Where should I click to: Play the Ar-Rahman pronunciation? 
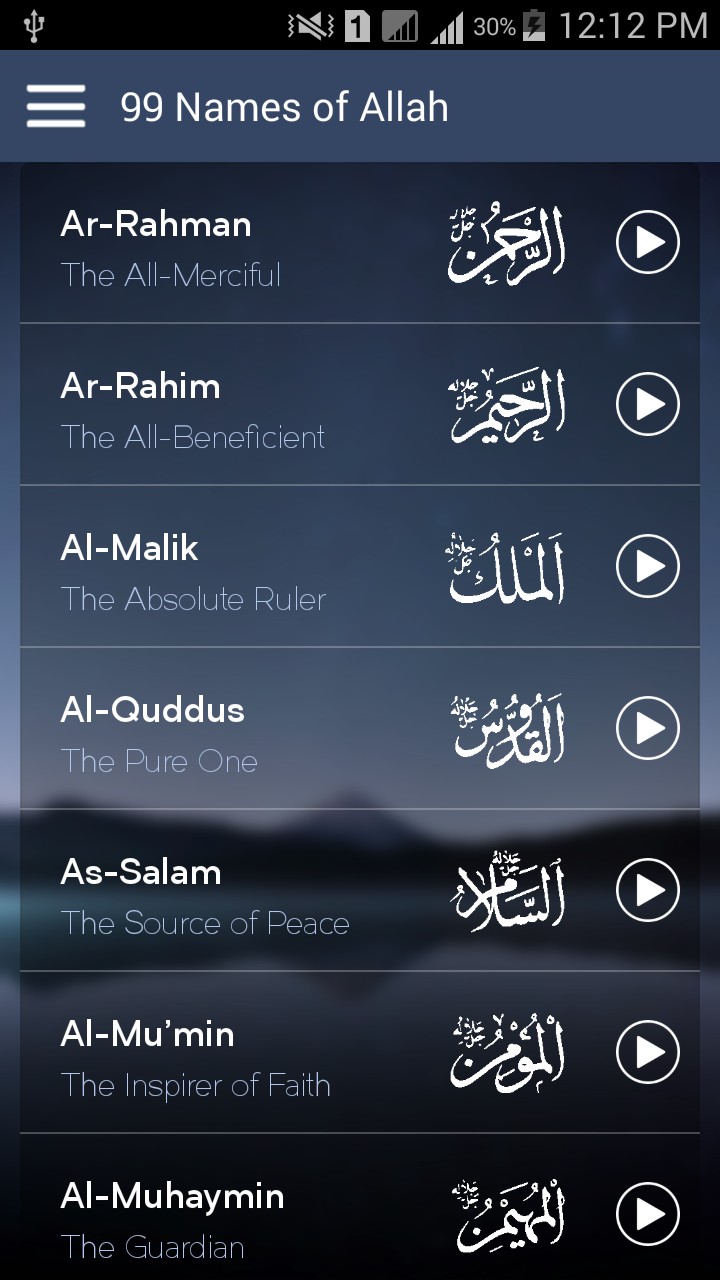pyautogui.click(x=648, y=242)
